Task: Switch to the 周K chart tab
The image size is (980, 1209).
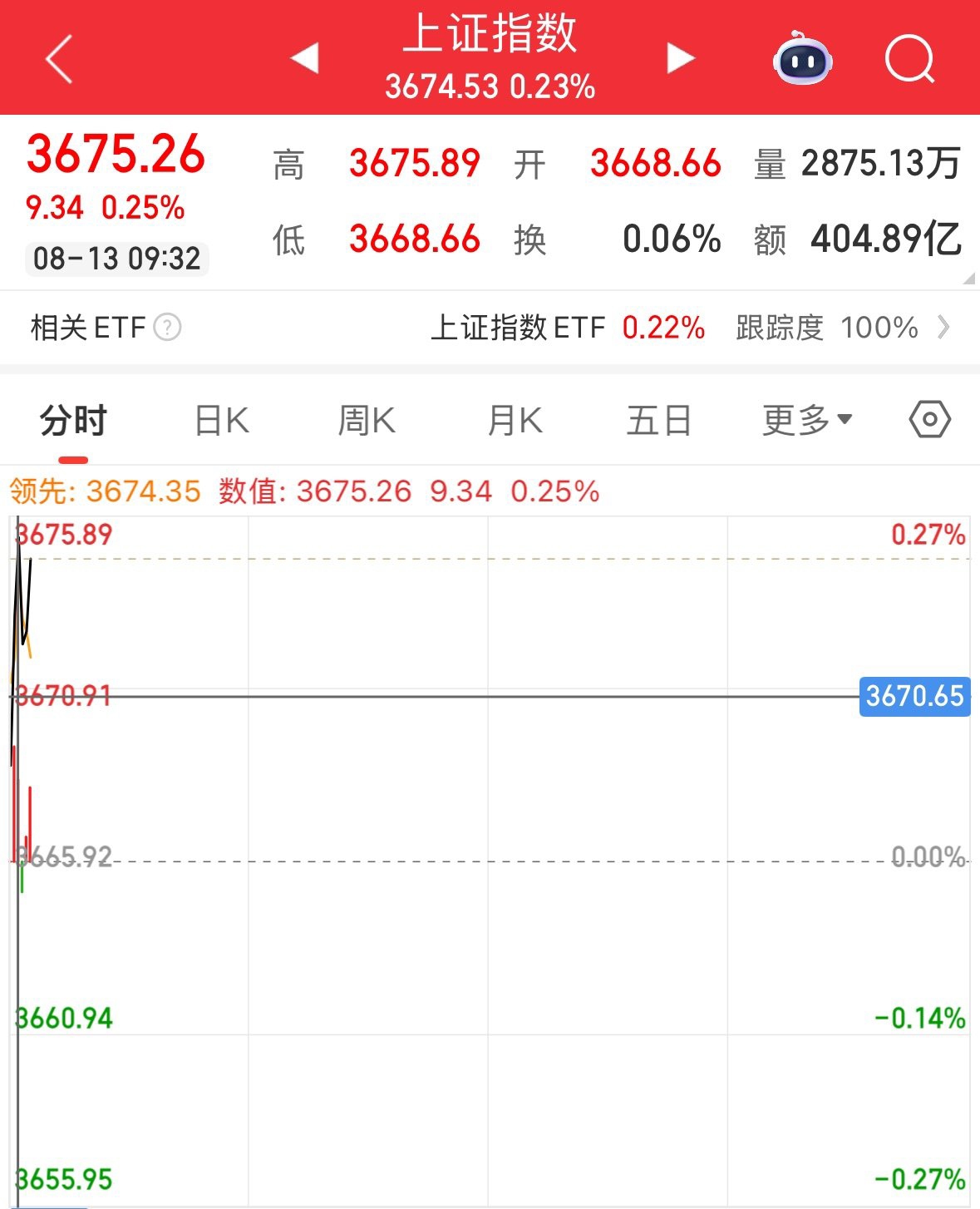Action: (x=367, y=421)
